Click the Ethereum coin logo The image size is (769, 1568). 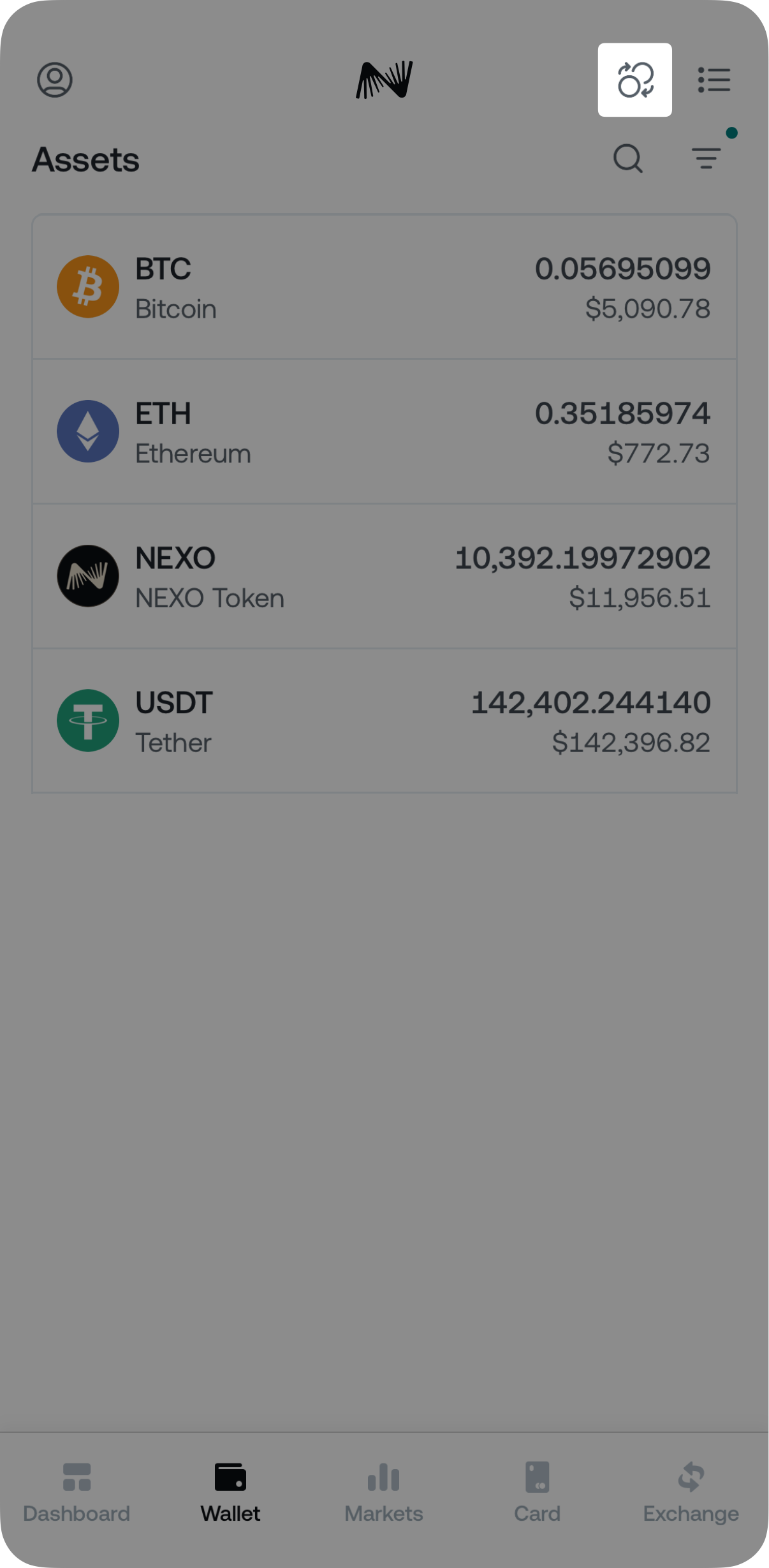pos(89,431)
